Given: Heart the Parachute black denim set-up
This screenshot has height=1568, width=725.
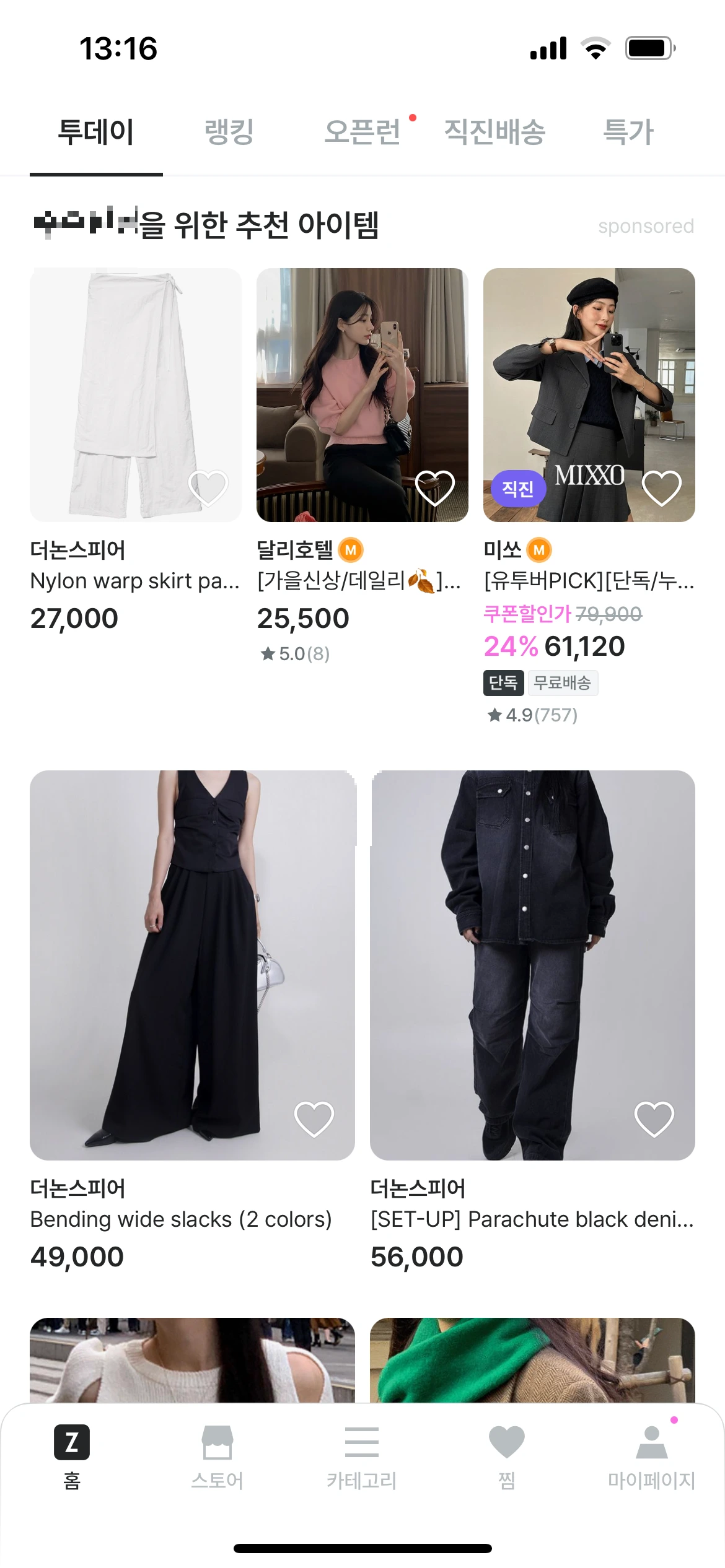Looking at the screenshot, I should (x=654, y=1119).
